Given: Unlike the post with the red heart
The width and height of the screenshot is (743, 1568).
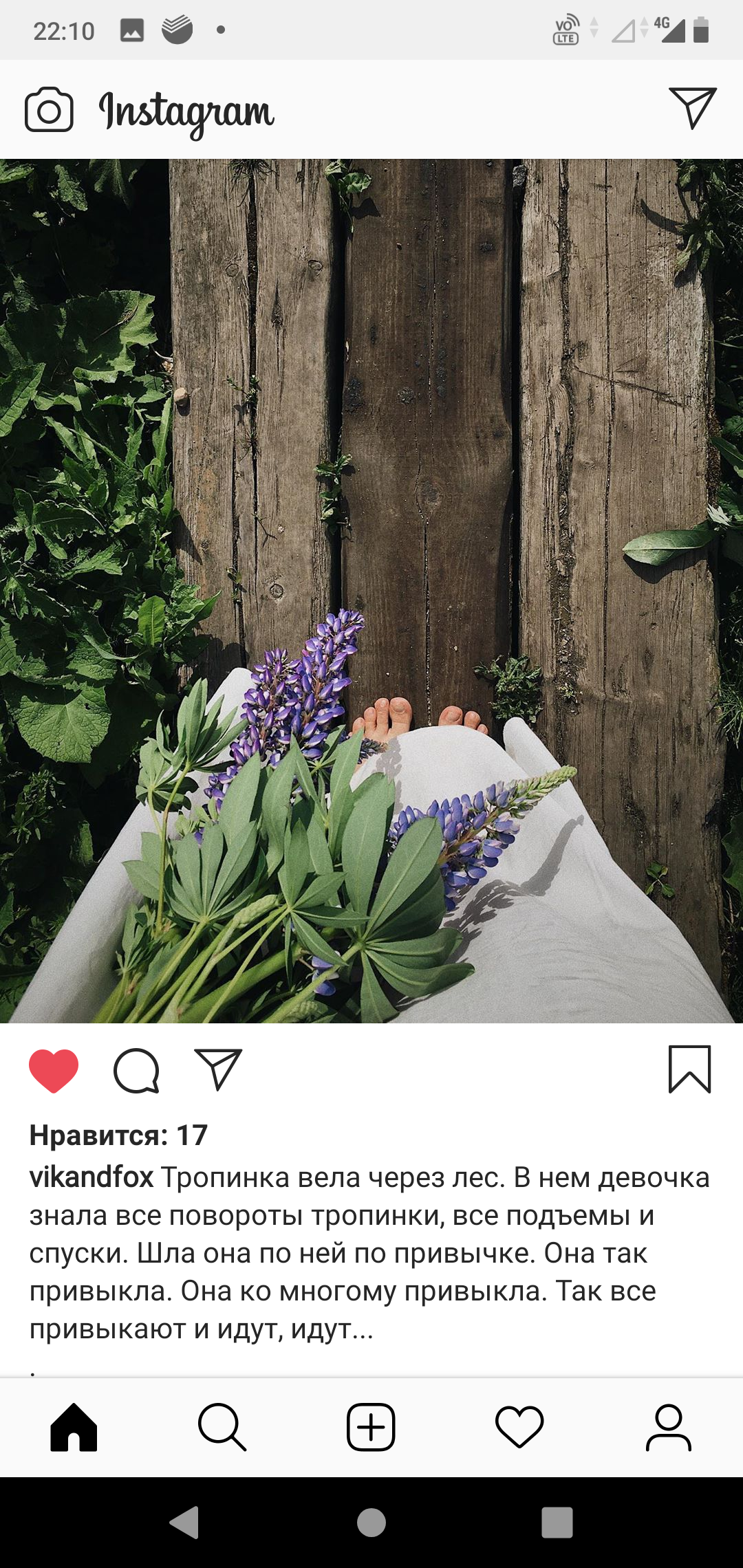Looking at the screenshot, I should pyautogui.click(x=54, y=1071).
